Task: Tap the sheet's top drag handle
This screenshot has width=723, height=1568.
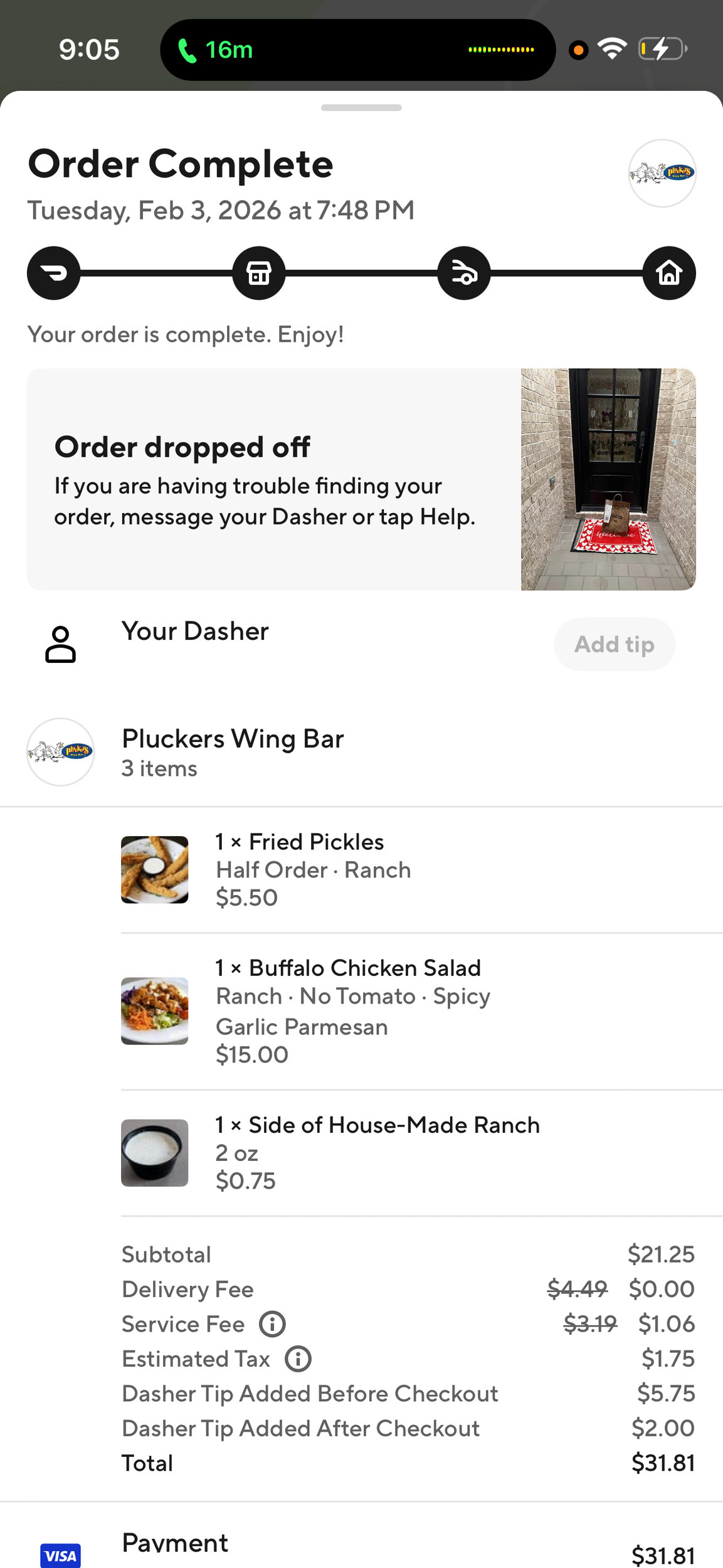Action: coord(361,108)
